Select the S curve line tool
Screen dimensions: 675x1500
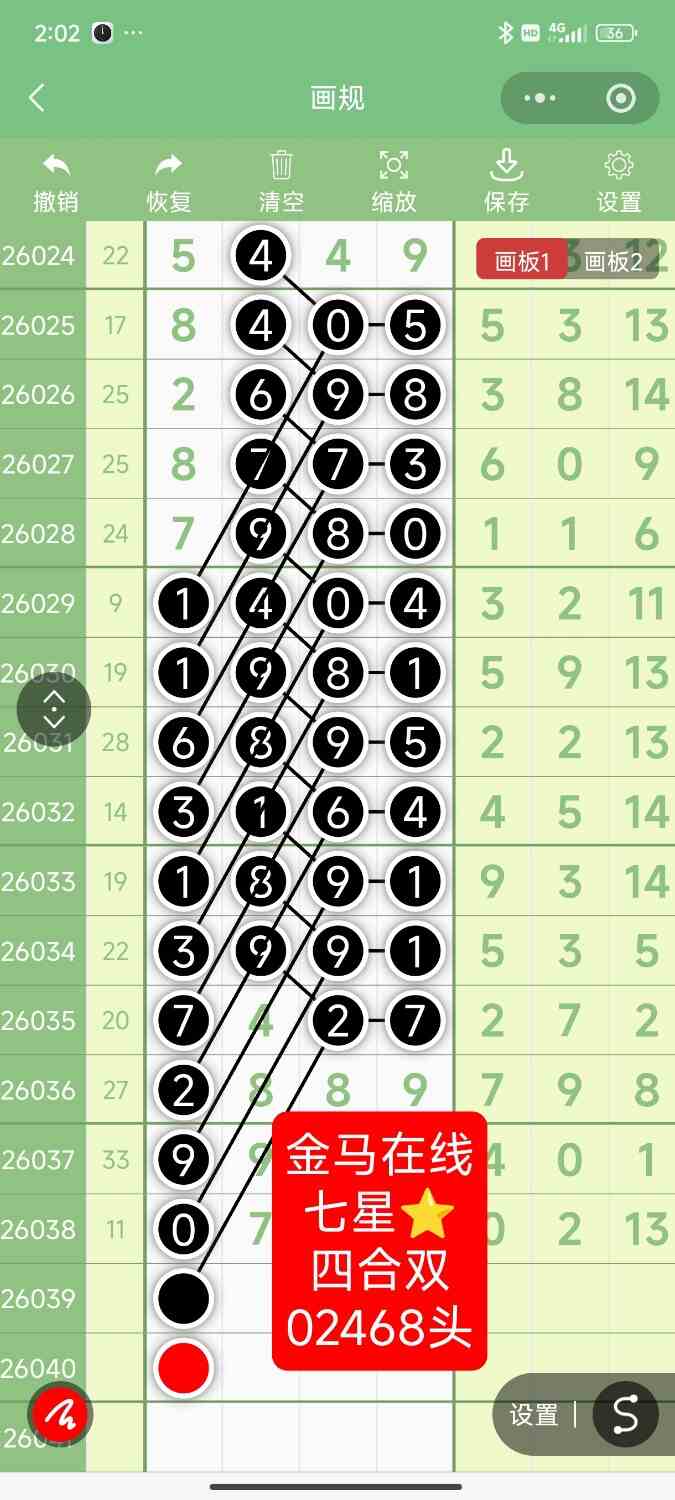click(x=625, y=1415)
